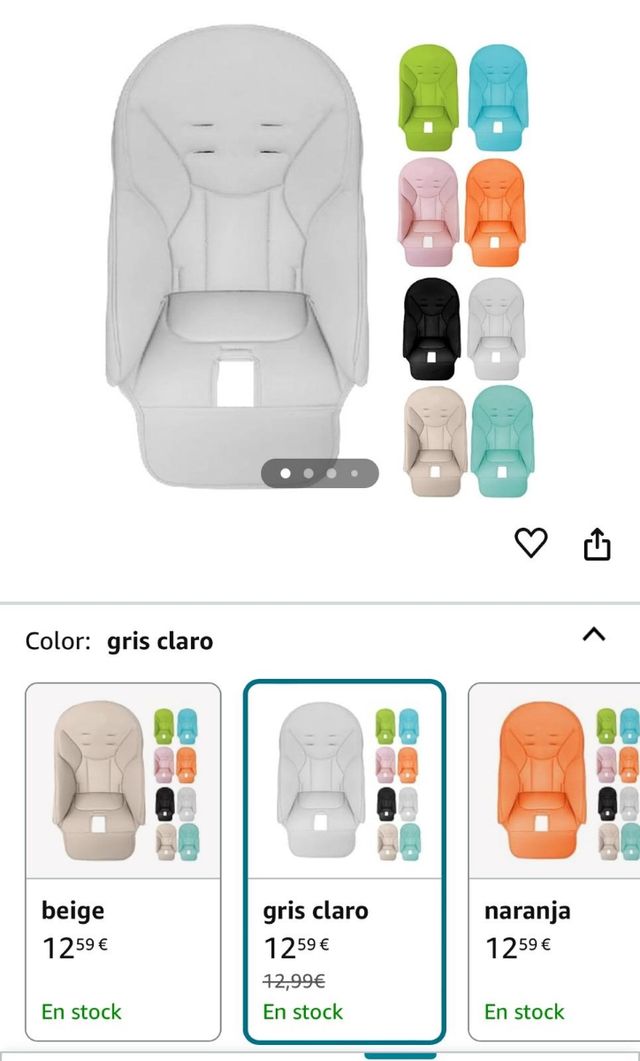Choose the gris claro color card

coord(344,860)
